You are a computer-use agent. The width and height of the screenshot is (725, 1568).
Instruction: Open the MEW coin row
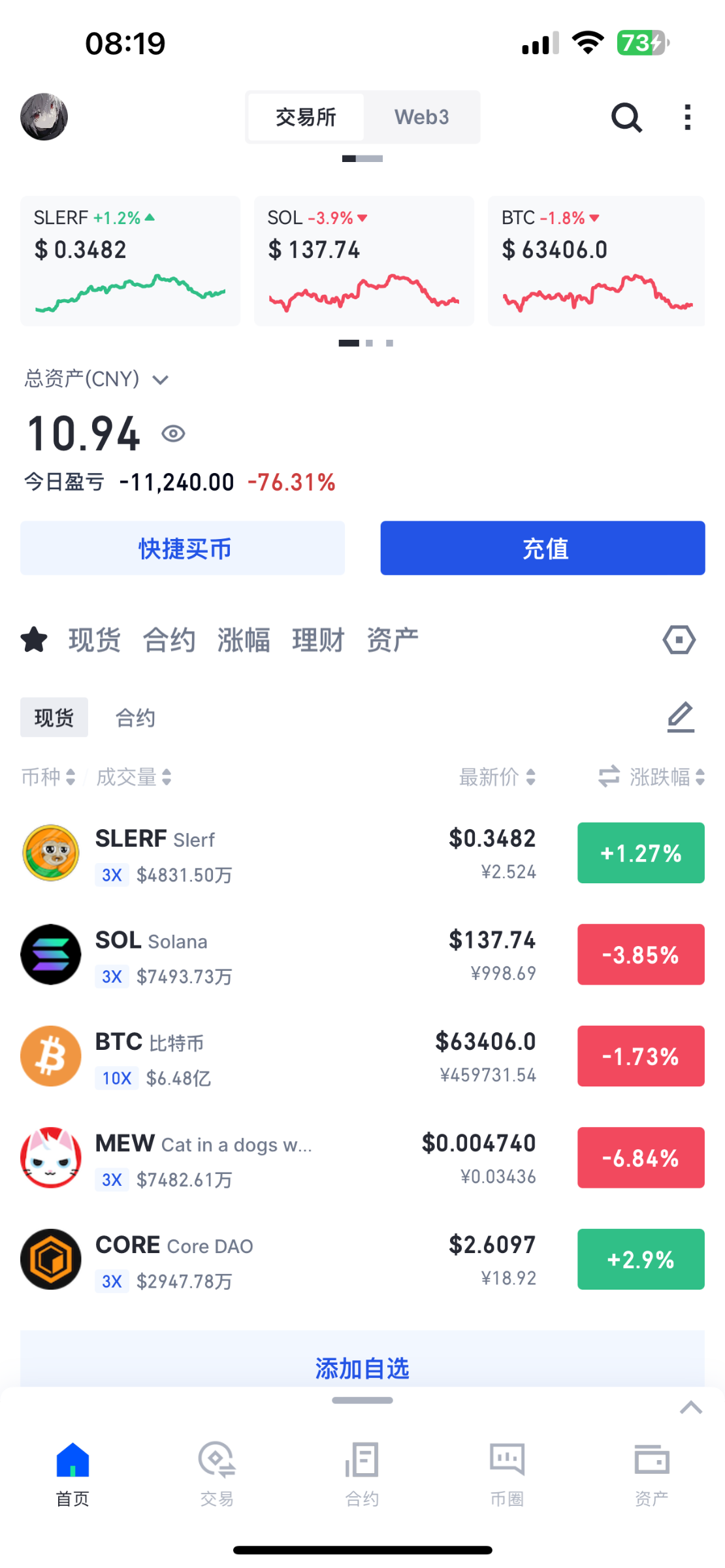(261, 1158)
